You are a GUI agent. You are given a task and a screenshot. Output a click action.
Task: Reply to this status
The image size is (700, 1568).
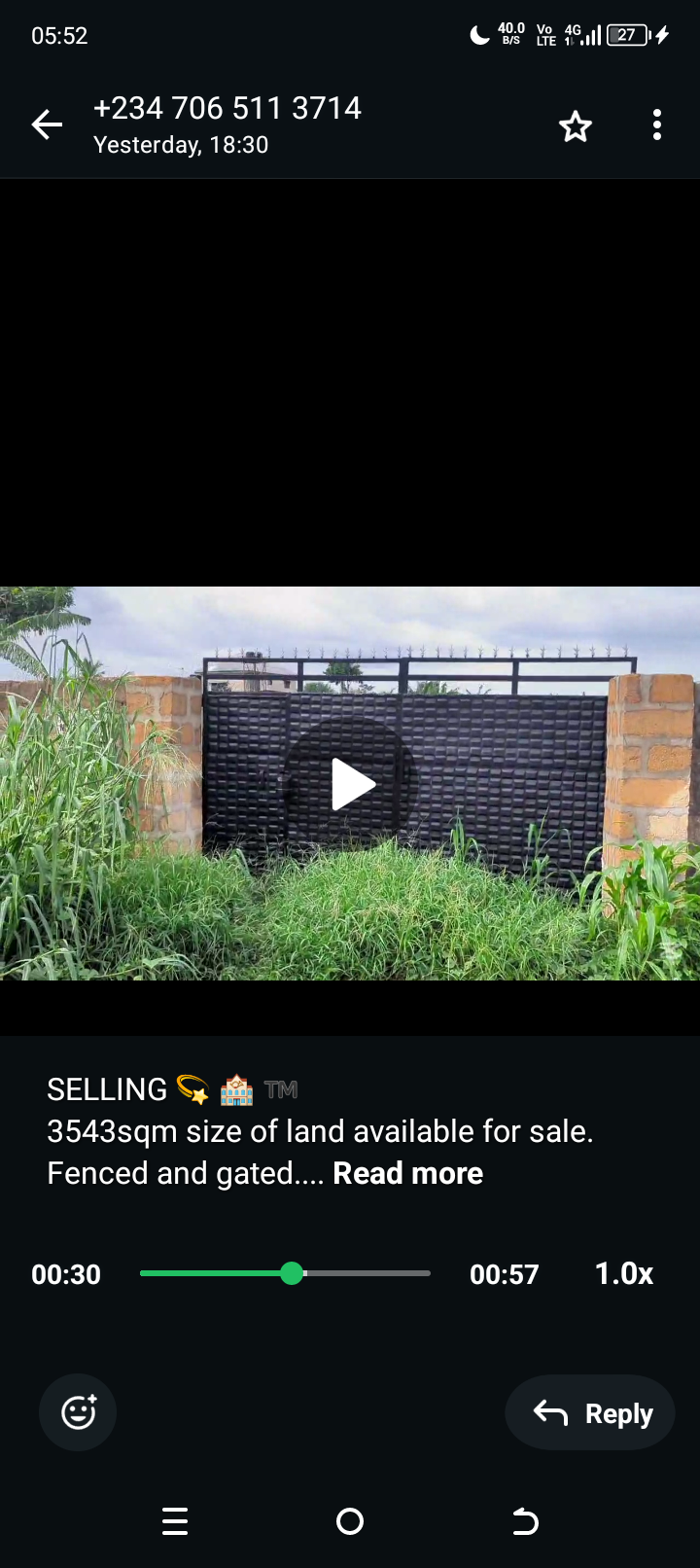pos(590,1413)
